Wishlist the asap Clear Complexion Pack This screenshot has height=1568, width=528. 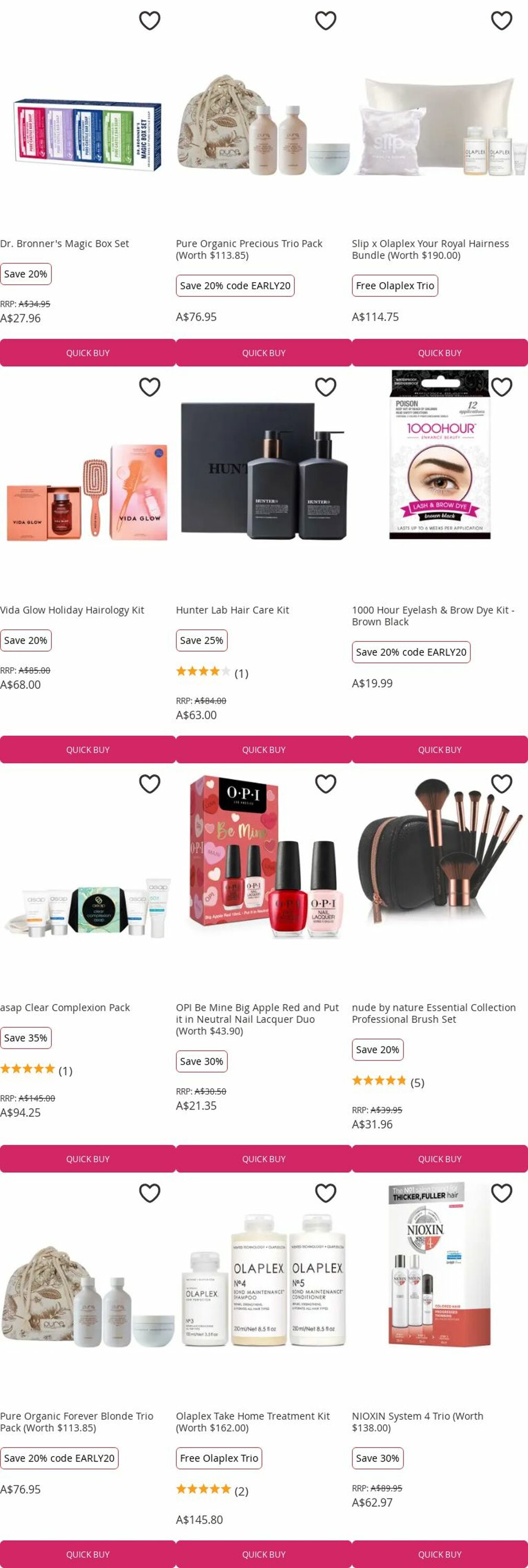point(149,784)
